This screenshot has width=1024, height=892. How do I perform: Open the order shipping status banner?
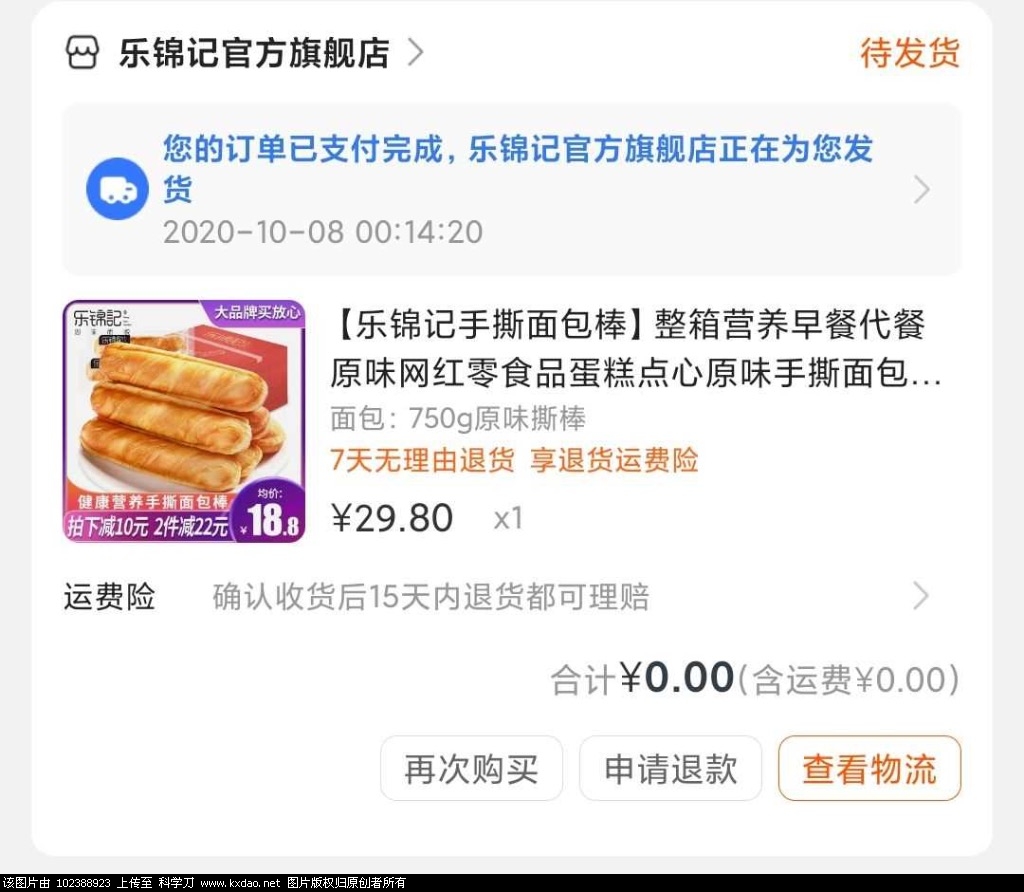510,189
